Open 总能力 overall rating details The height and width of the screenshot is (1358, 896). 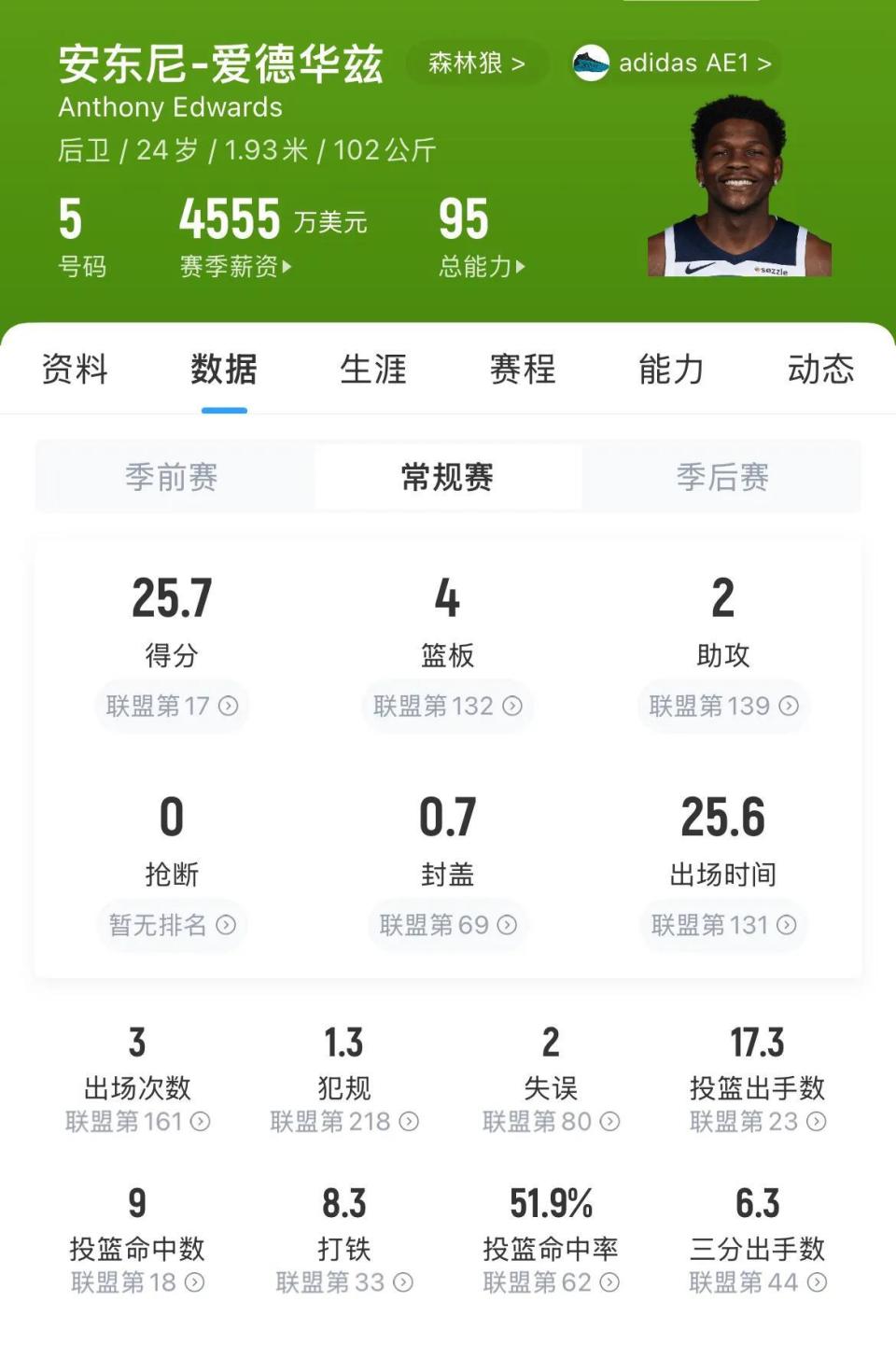pos(482,267)
